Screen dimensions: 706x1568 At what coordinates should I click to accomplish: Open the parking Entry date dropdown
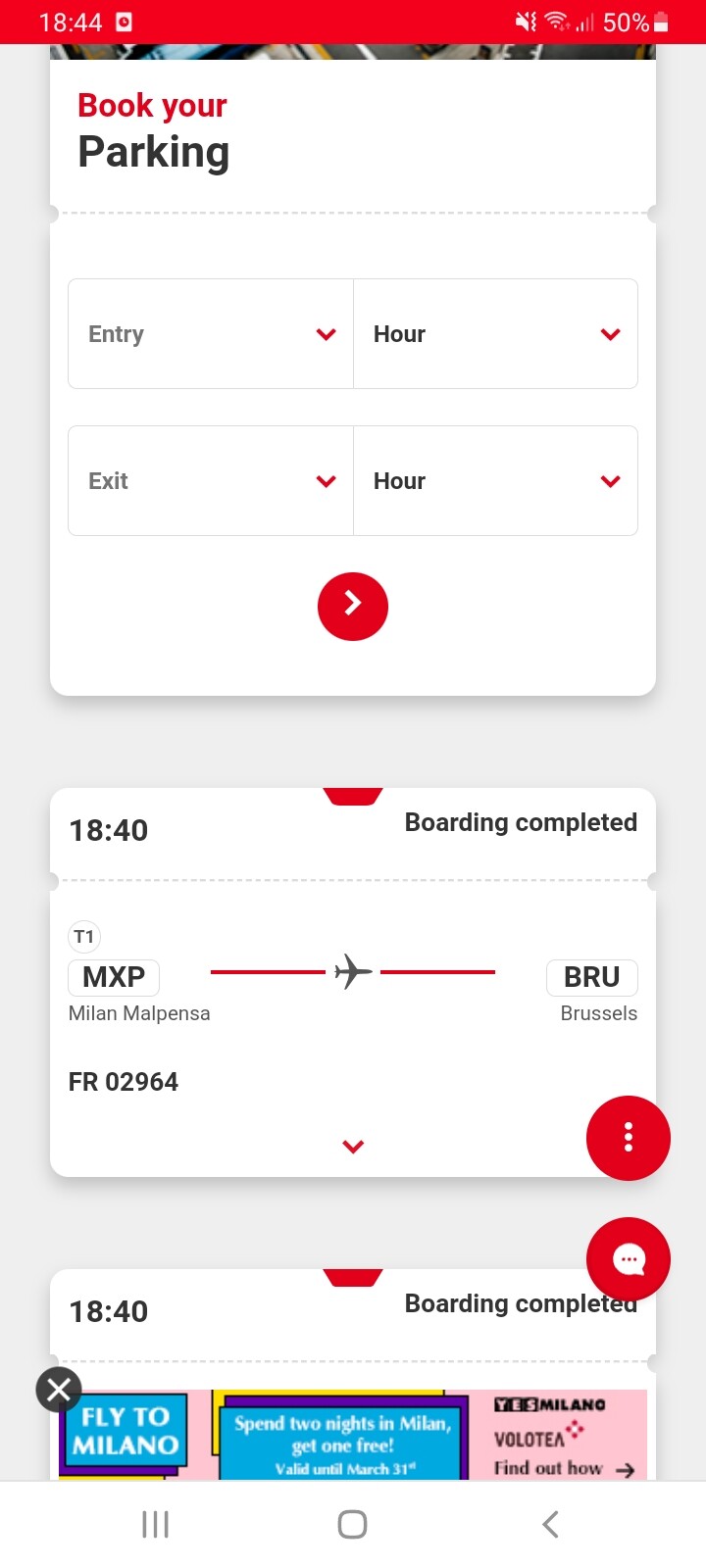(x=211, y=334)
